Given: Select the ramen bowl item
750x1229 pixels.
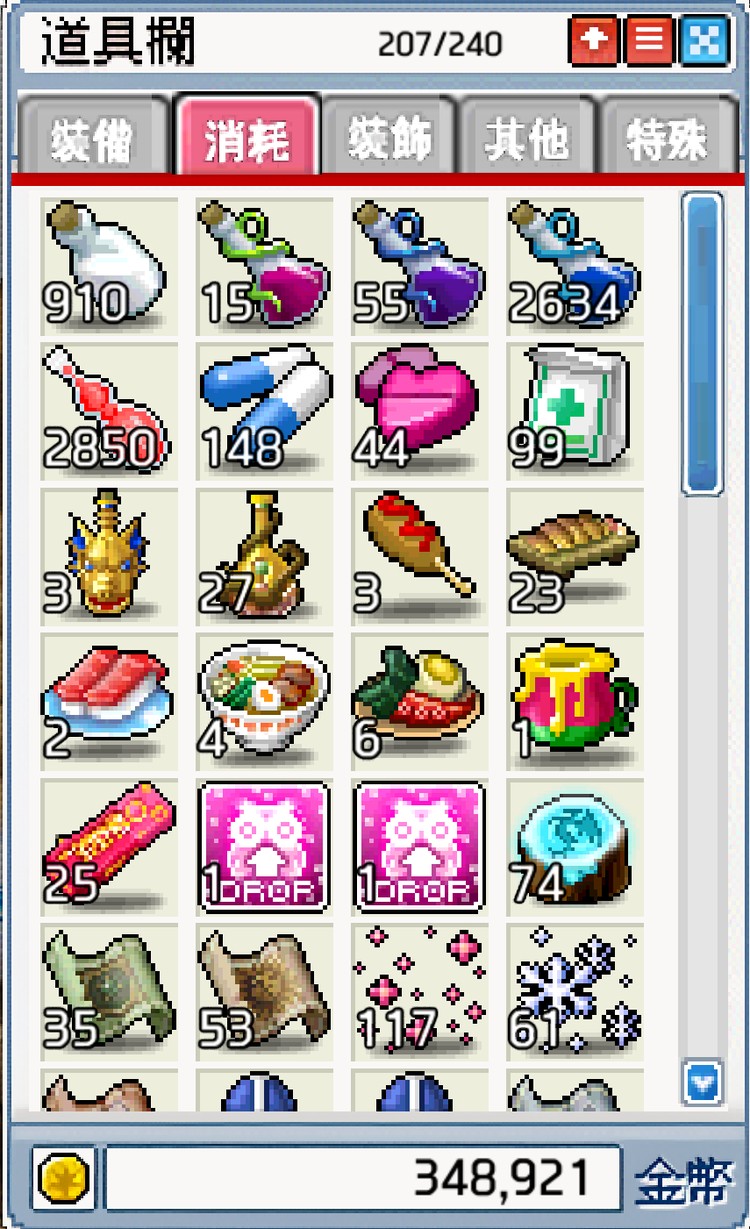Looking at the screenshot, I should pos(265,700).
